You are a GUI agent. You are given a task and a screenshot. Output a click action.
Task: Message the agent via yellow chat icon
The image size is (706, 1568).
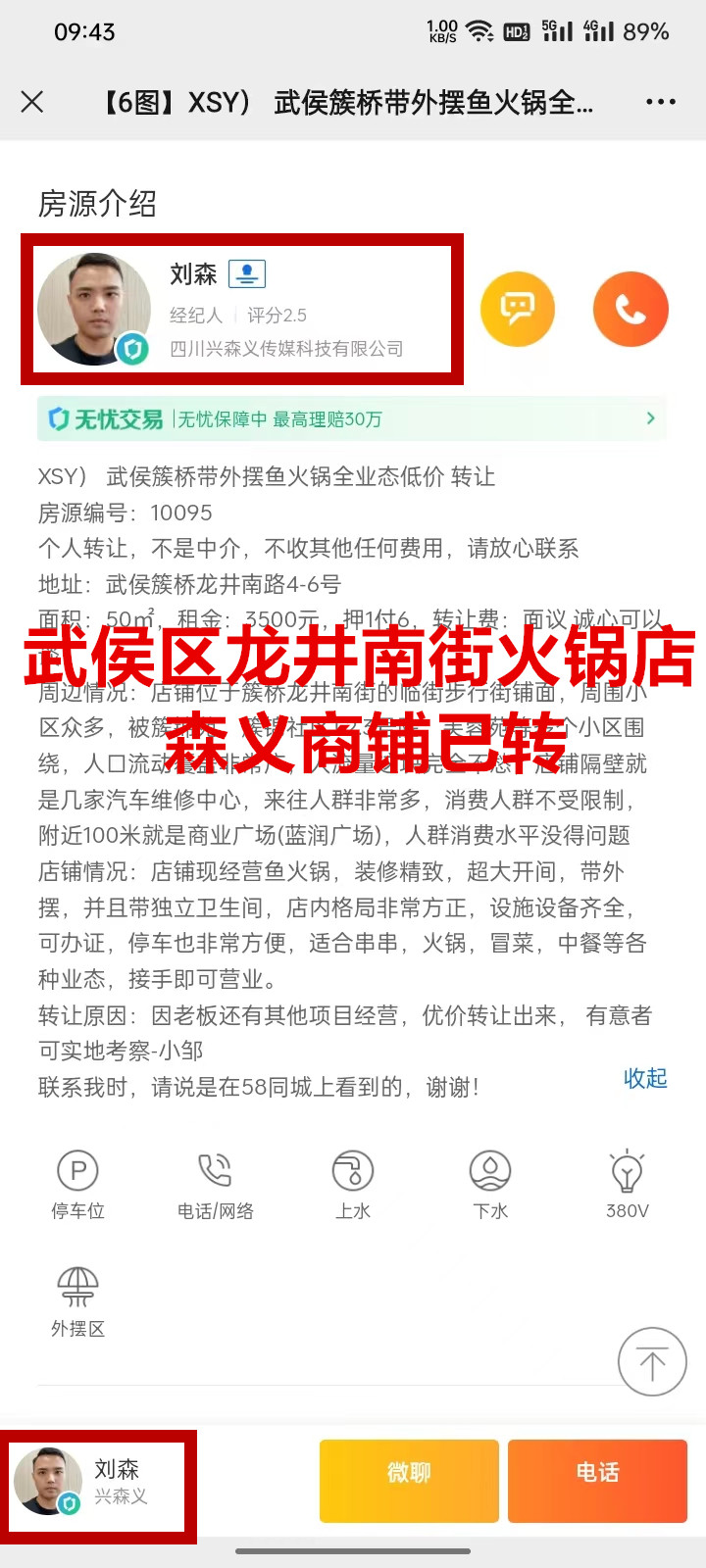tap(517, 310)
